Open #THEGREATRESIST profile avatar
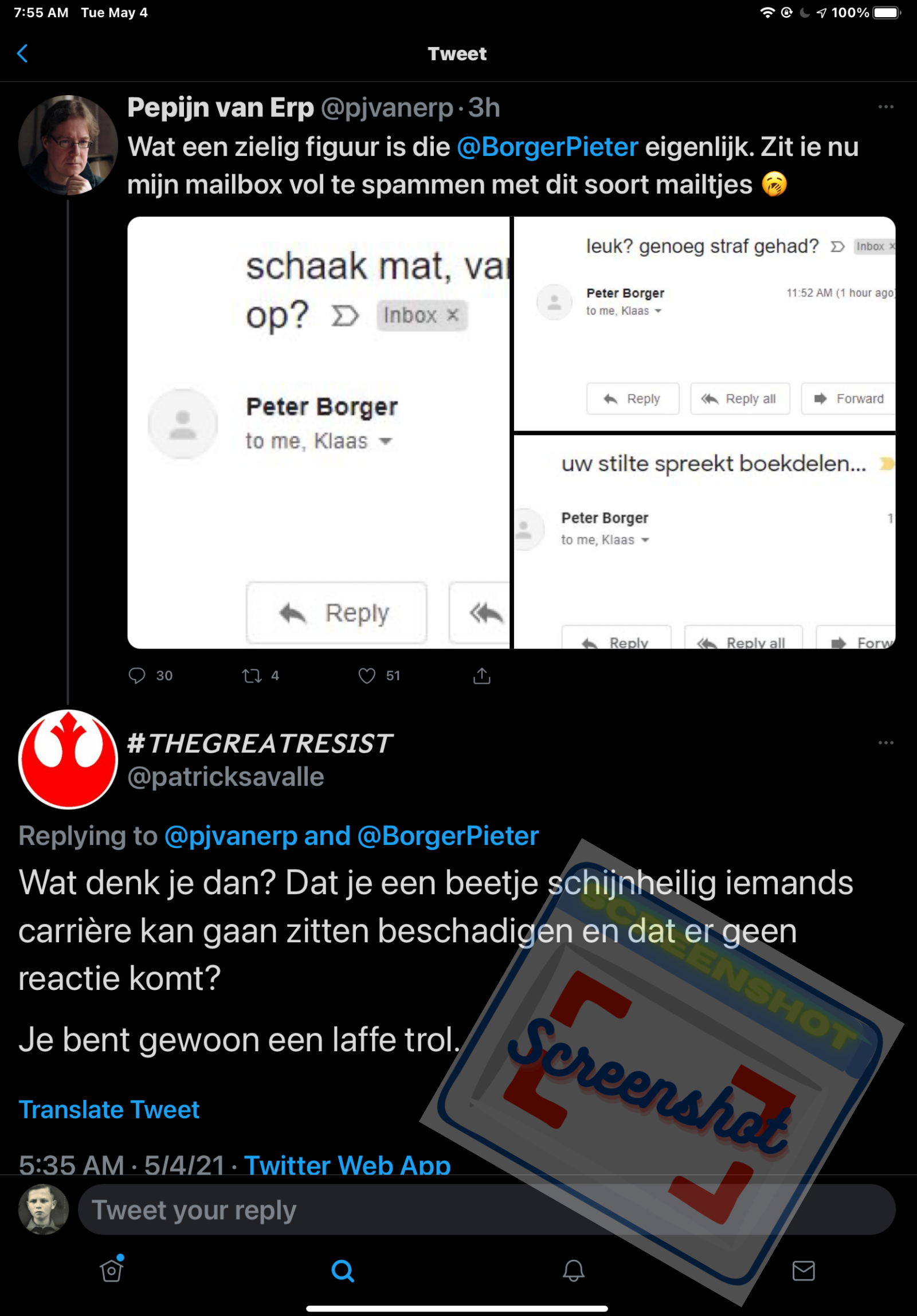The width and height of the screenshot is (917, 1316). tap(68, 759)
